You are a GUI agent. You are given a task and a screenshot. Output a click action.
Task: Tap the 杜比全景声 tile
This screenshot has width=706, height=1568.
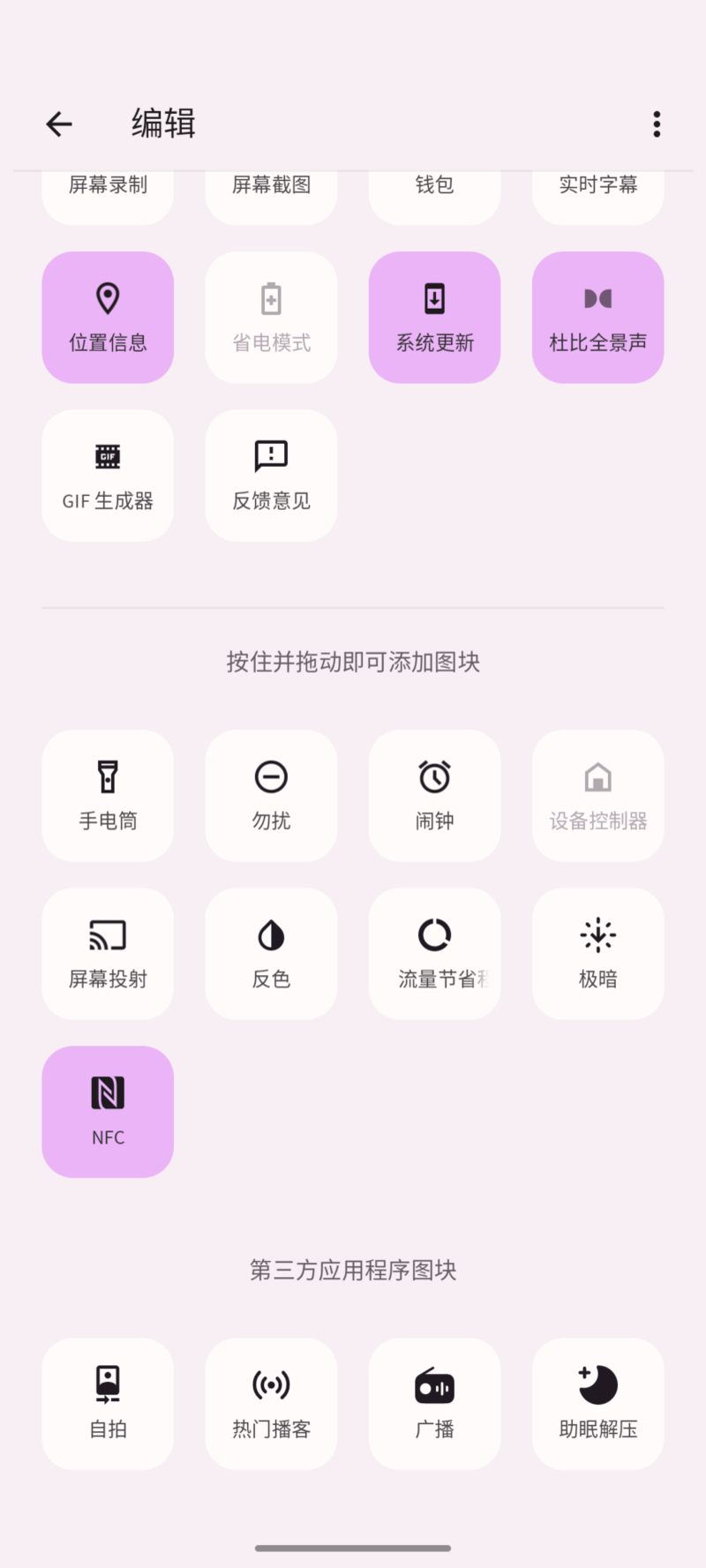pyautogui.click(x=597, y=318)
